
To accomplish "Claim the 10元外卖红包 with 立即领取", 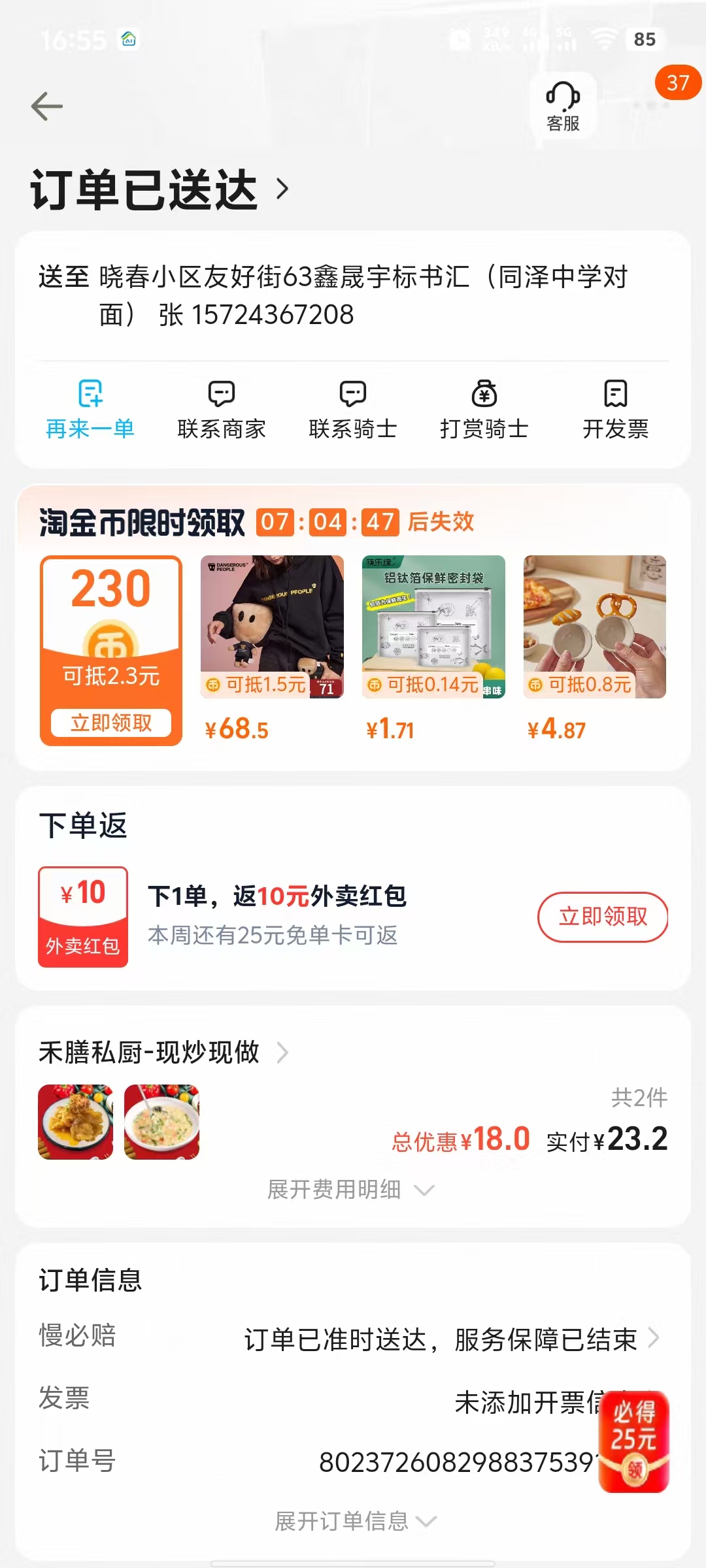I will click(x=603, y=917).
